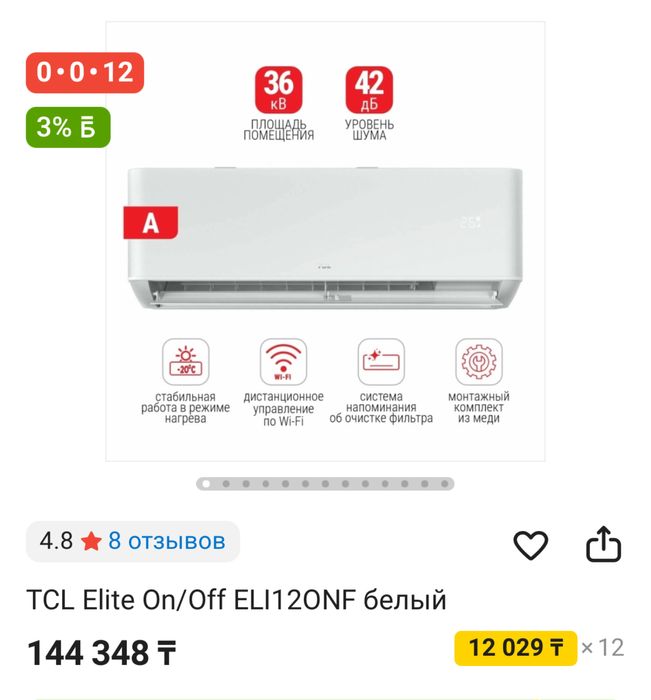Image resolution: width=651 pixels, height=700 pixels.
Task: Open the 8 отзывов reviews link
Action: (167, 542)
